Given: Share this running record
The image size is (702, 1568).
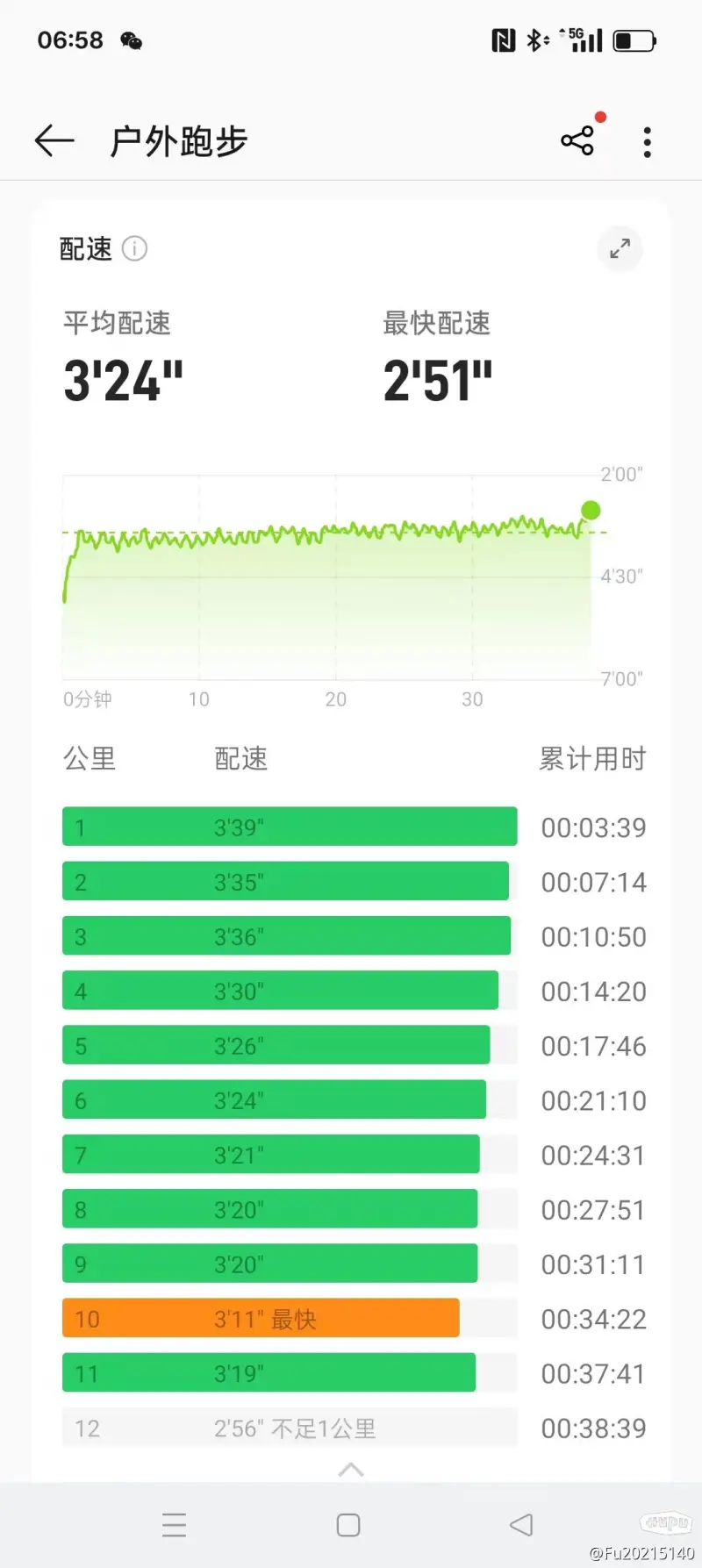Looking at the screenshot, I should [x=577, y=140].
